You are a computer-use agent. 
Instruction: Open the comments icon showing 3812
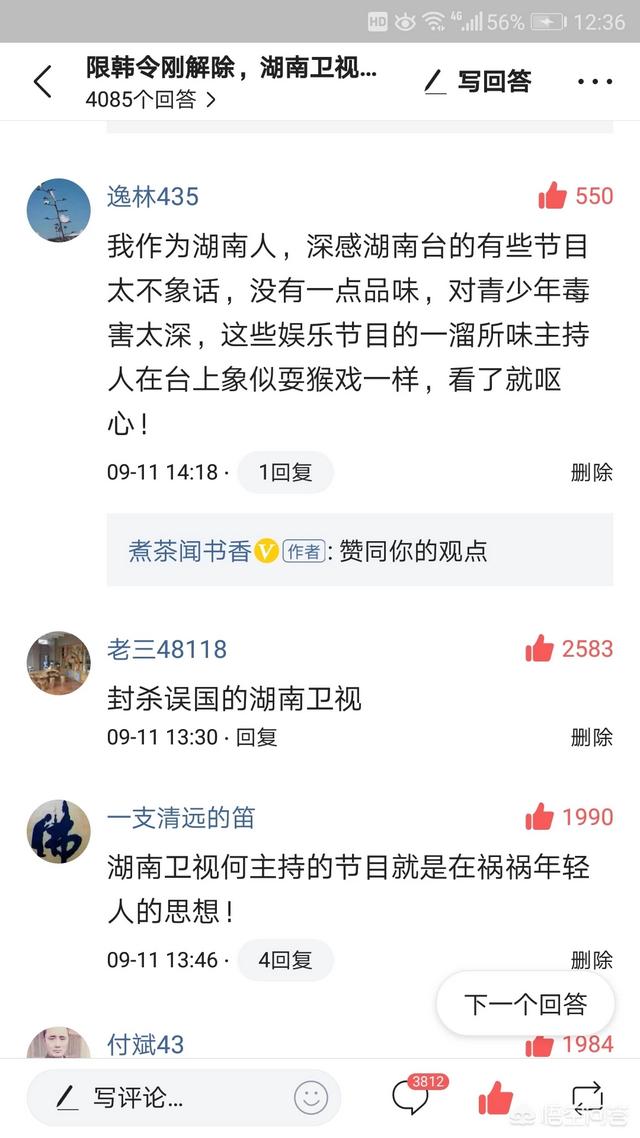pyautogui.click(x=411, y=1097)
